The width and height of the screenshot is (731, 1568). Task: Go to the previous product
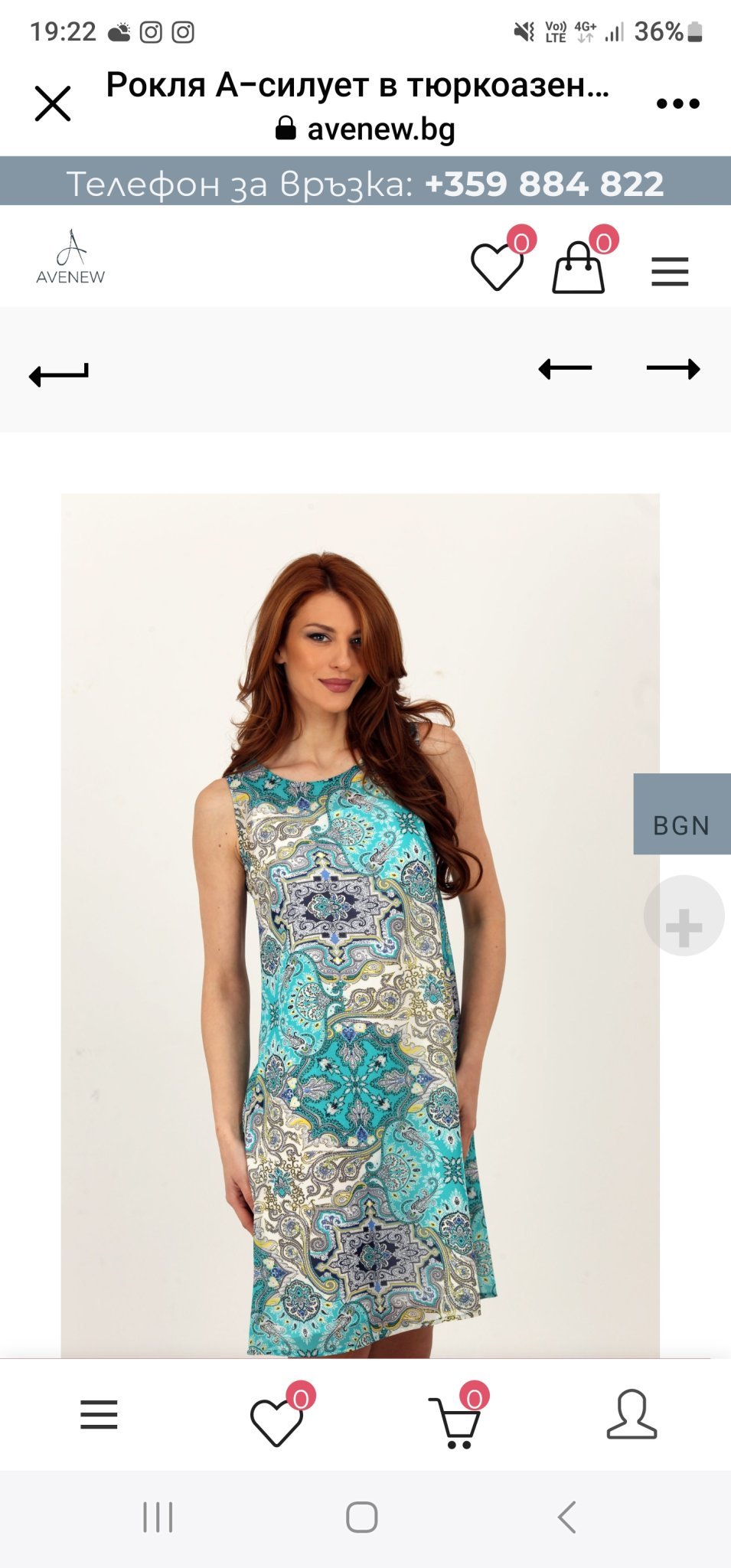(565, 368)
